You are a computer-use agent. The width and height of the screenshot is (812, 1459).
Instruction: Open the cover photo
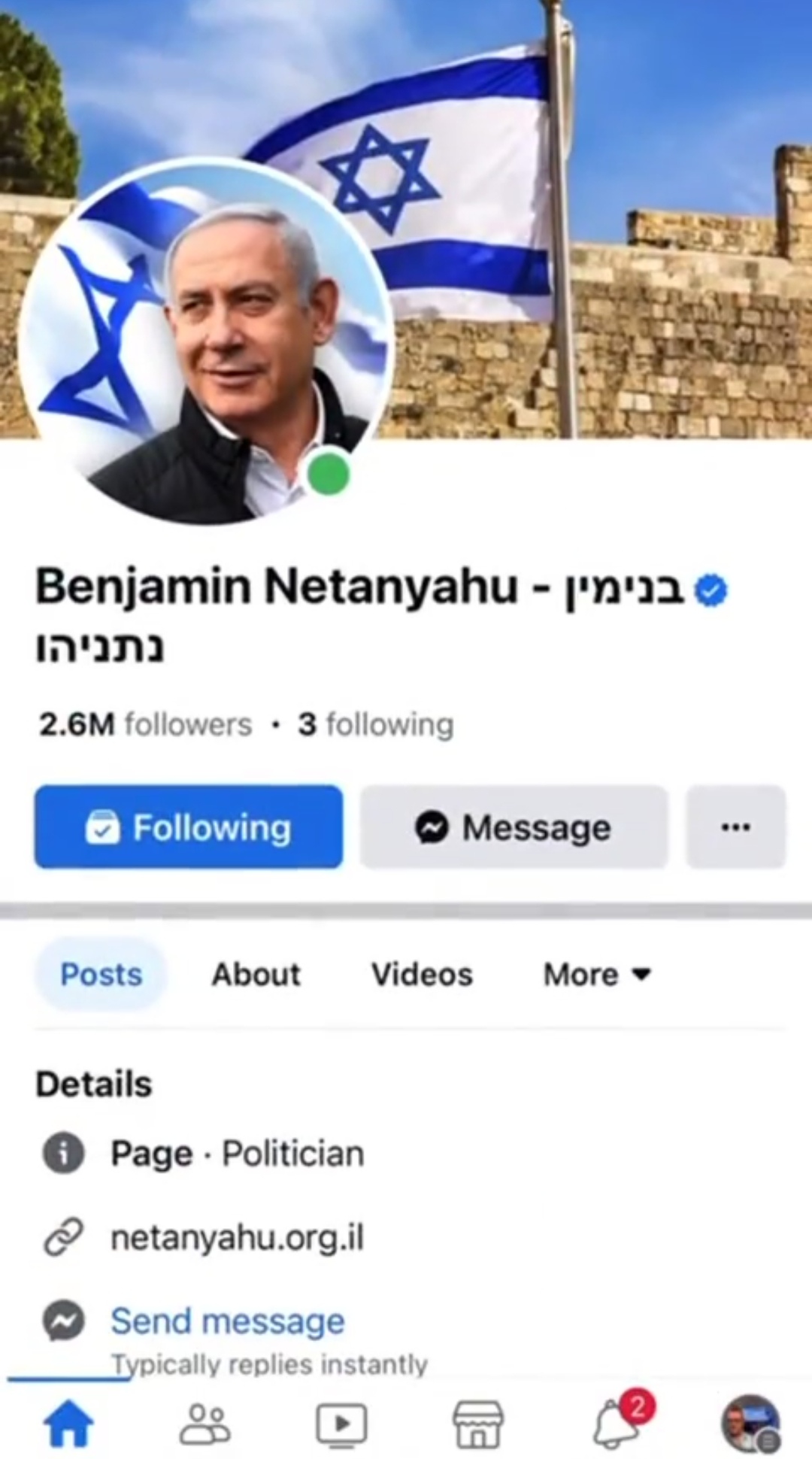[601, 226]
